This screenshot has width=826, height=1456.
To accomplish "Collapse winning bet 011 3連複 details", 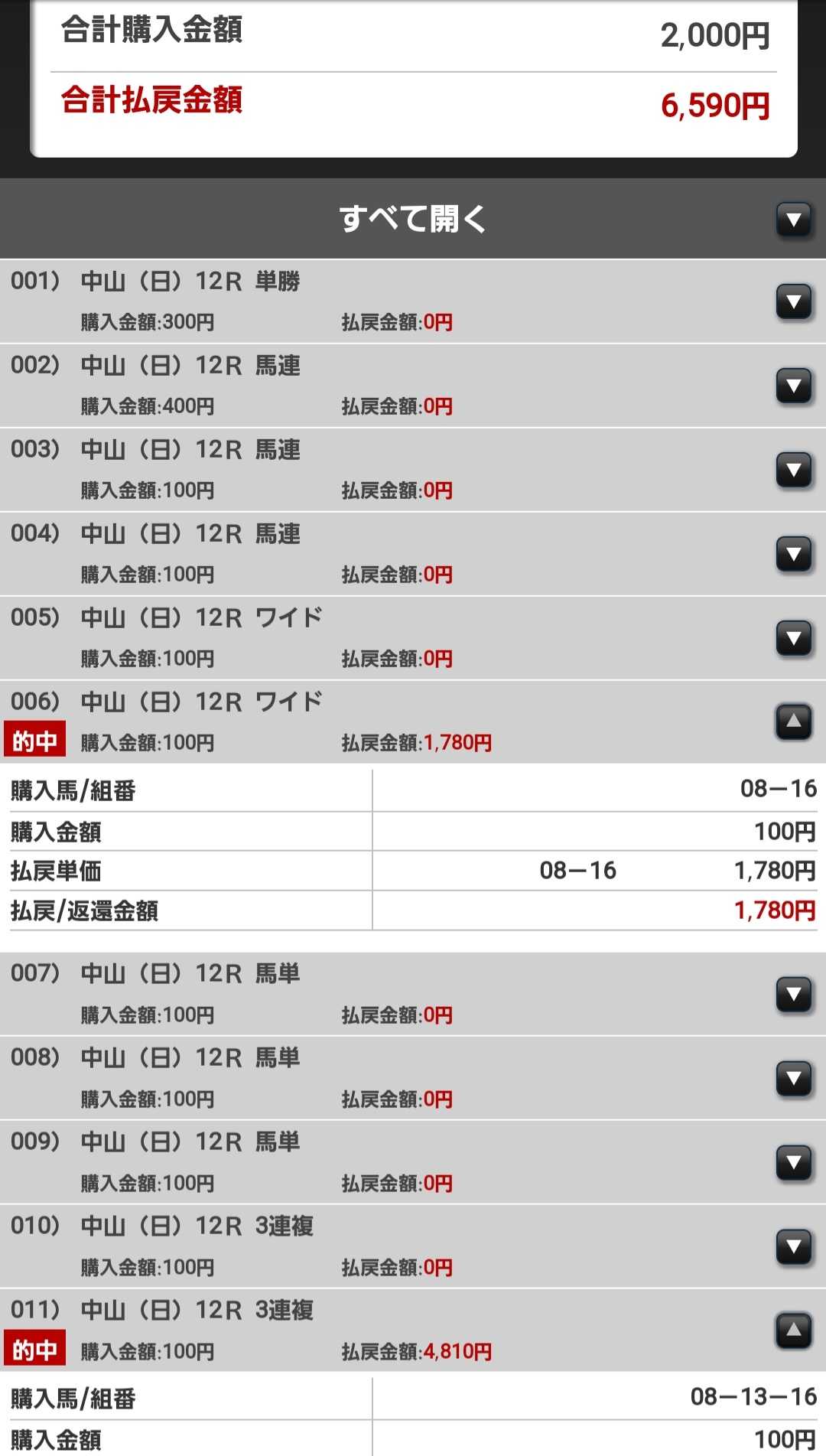I will tap(793, 1331).
